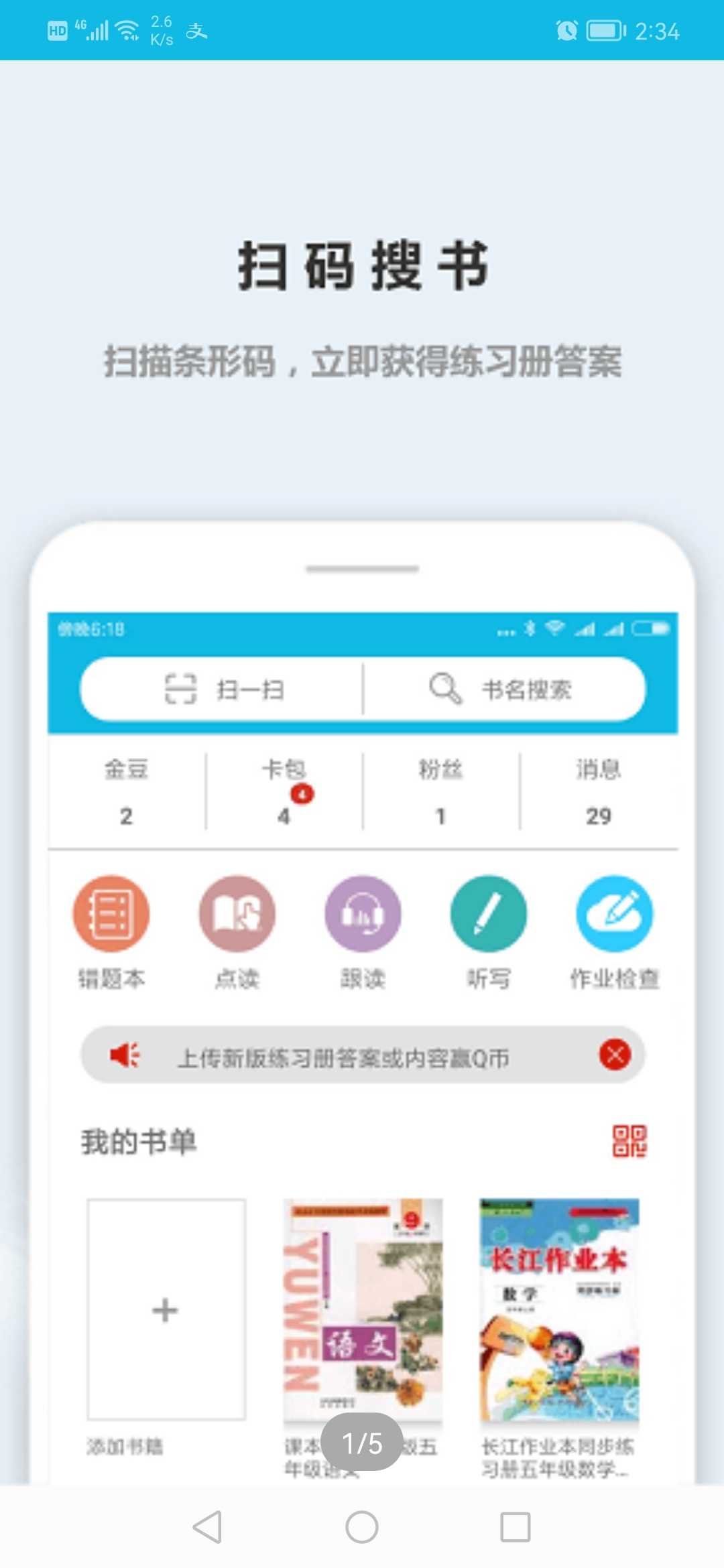
Task: Open the recent apps overview
Action: [516, 1527]
